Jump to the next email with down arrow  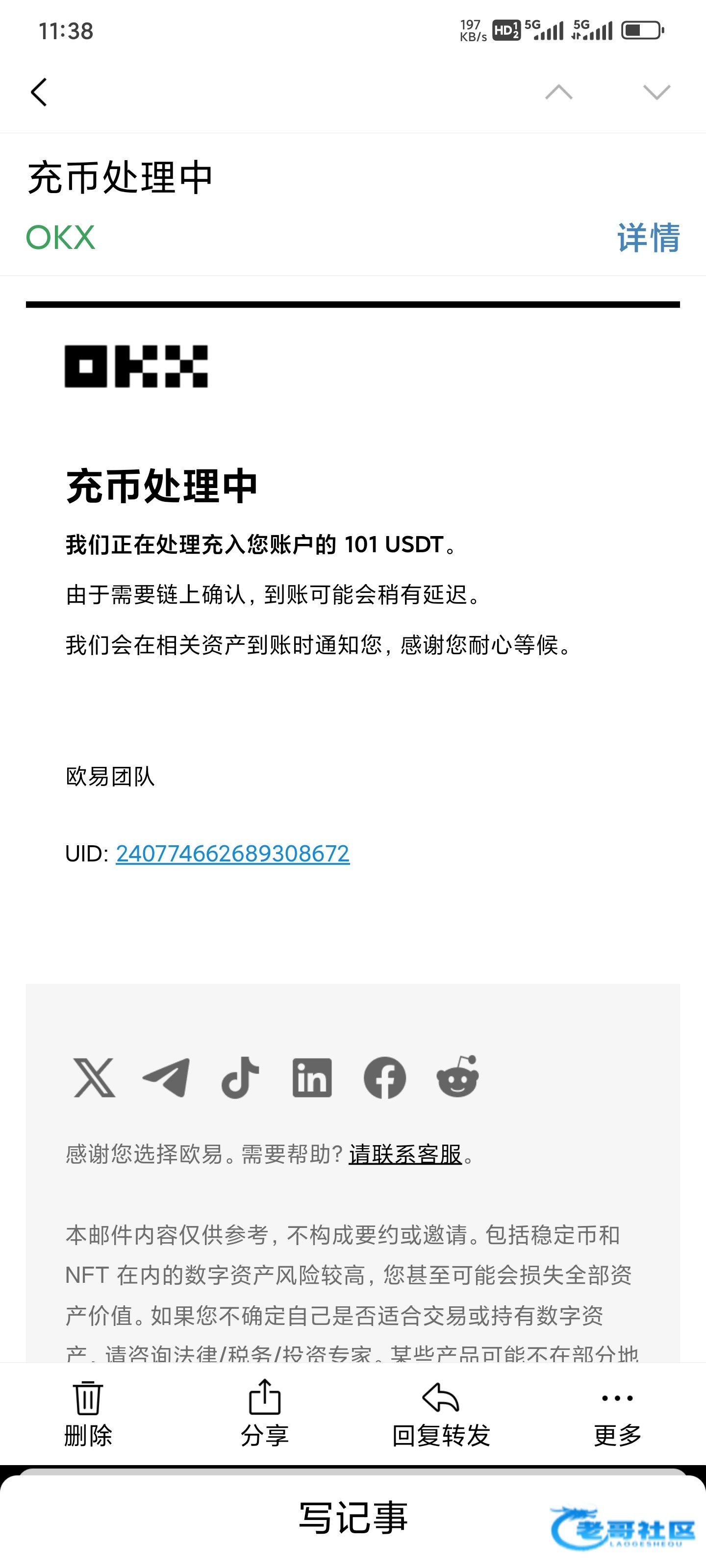pyautogui.click(x=656, y=92)
